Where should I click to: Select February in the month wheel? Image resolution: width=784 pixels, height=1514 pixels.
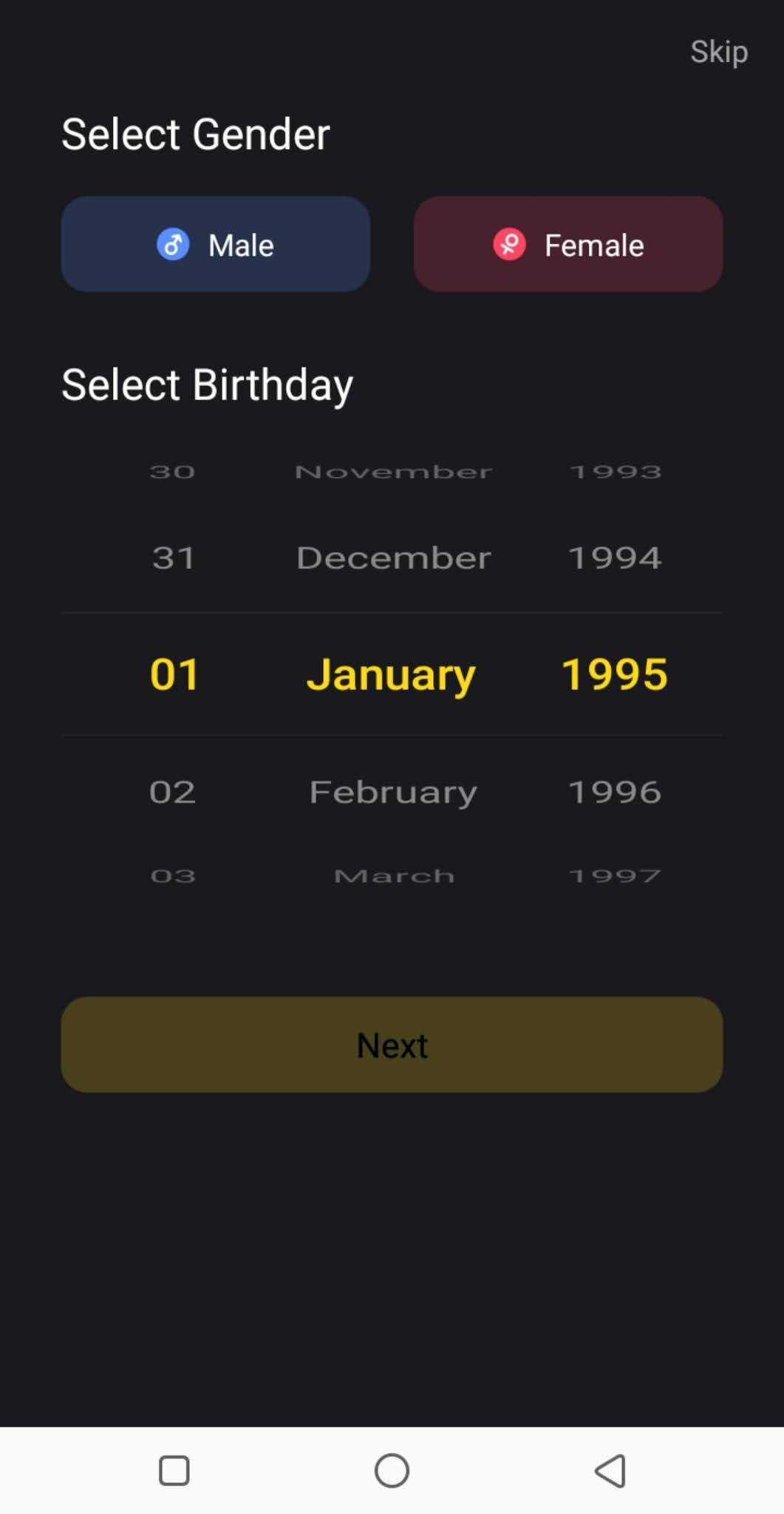coord(393,792)
